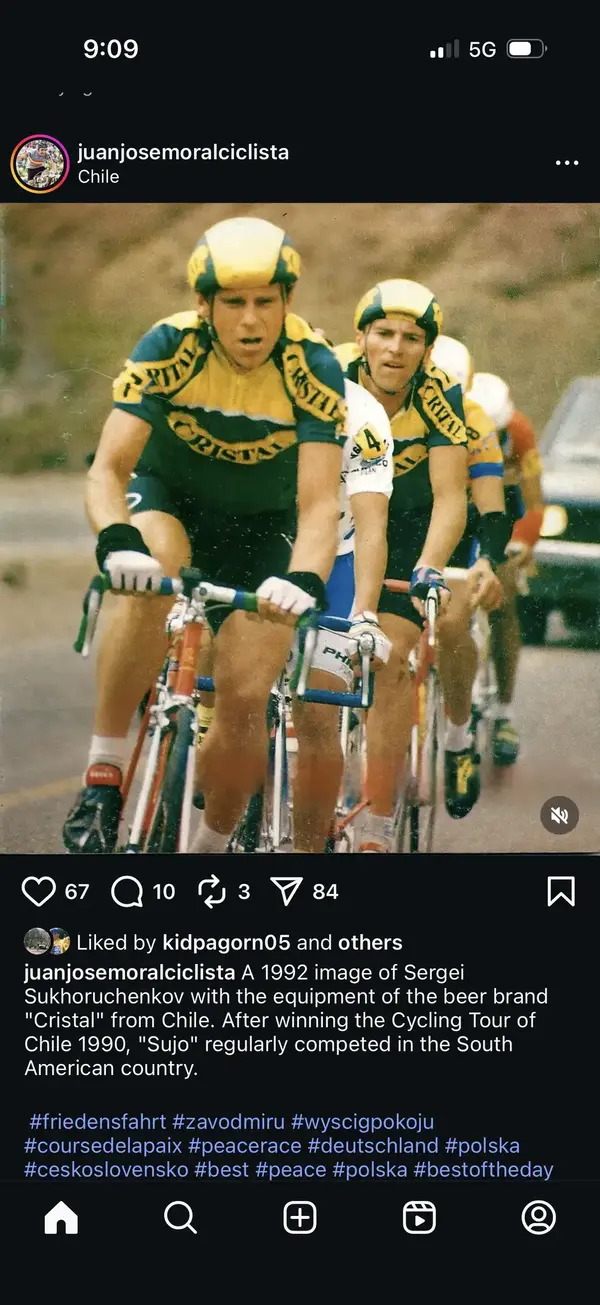Image resolution: width=600 pixels, height=1305 pixels.
Task: Open the comments on this post
Action: coord(127,891)
